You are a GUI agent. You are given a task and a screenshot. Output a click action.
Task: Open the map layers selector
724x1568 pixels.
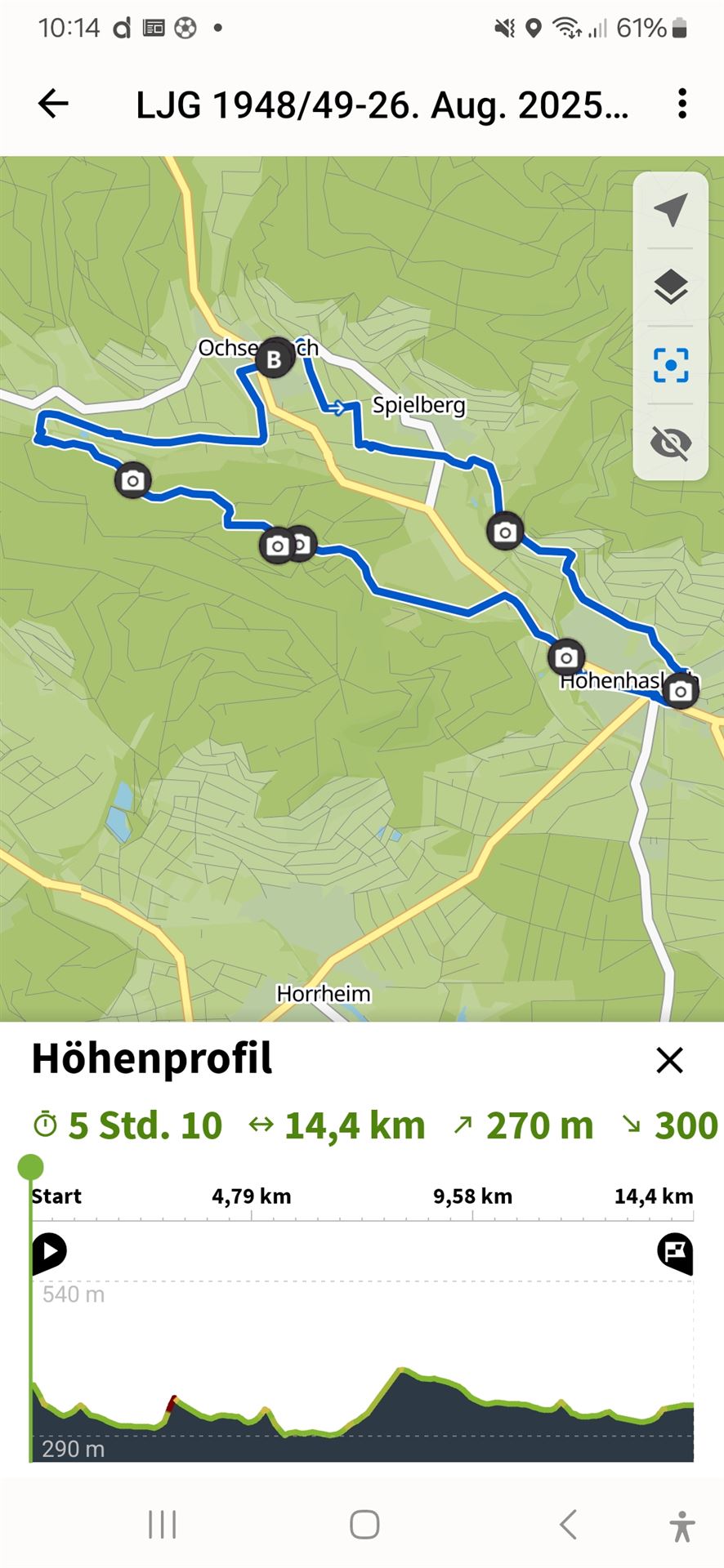pos(671,287)
